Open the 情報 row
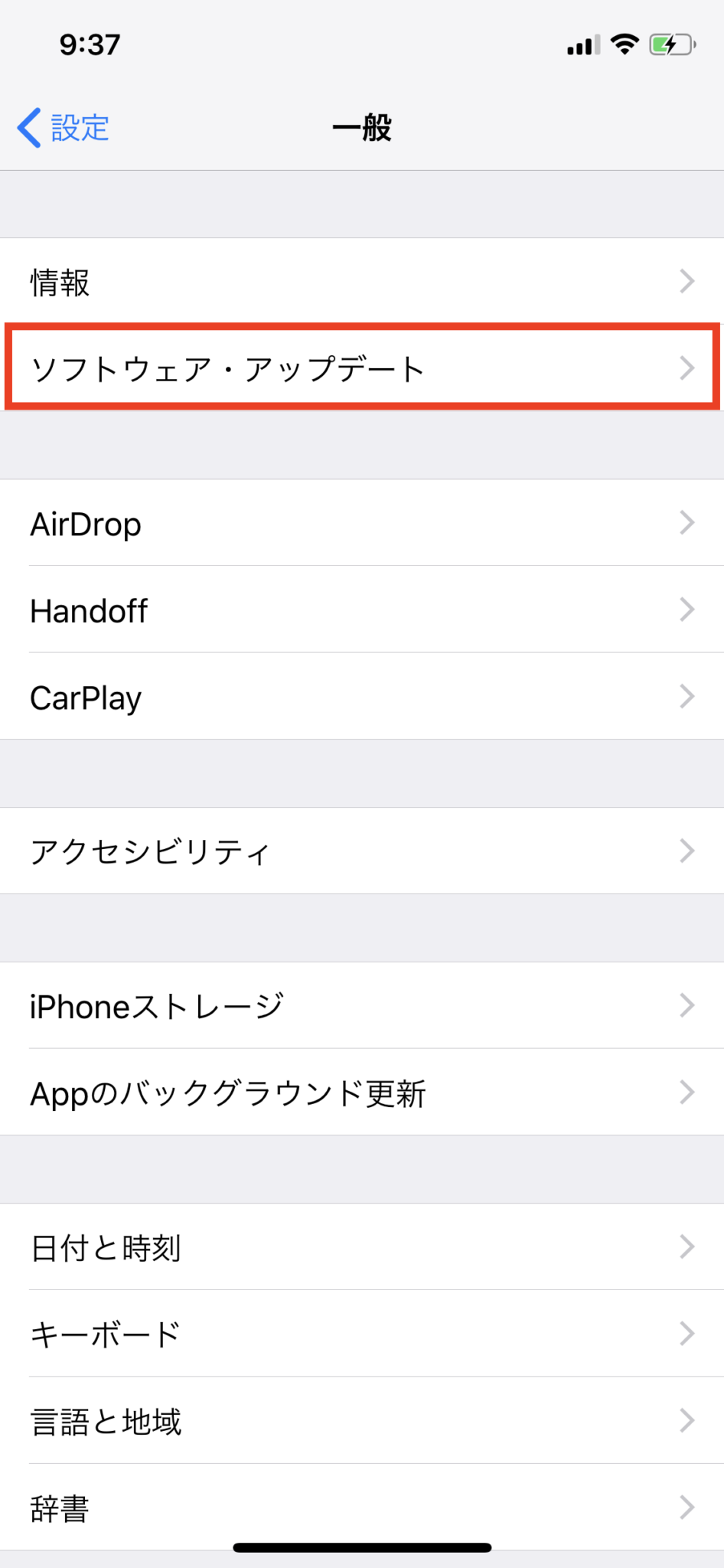Viewport: 724px width, 1568px height. (x=361, y=282)
